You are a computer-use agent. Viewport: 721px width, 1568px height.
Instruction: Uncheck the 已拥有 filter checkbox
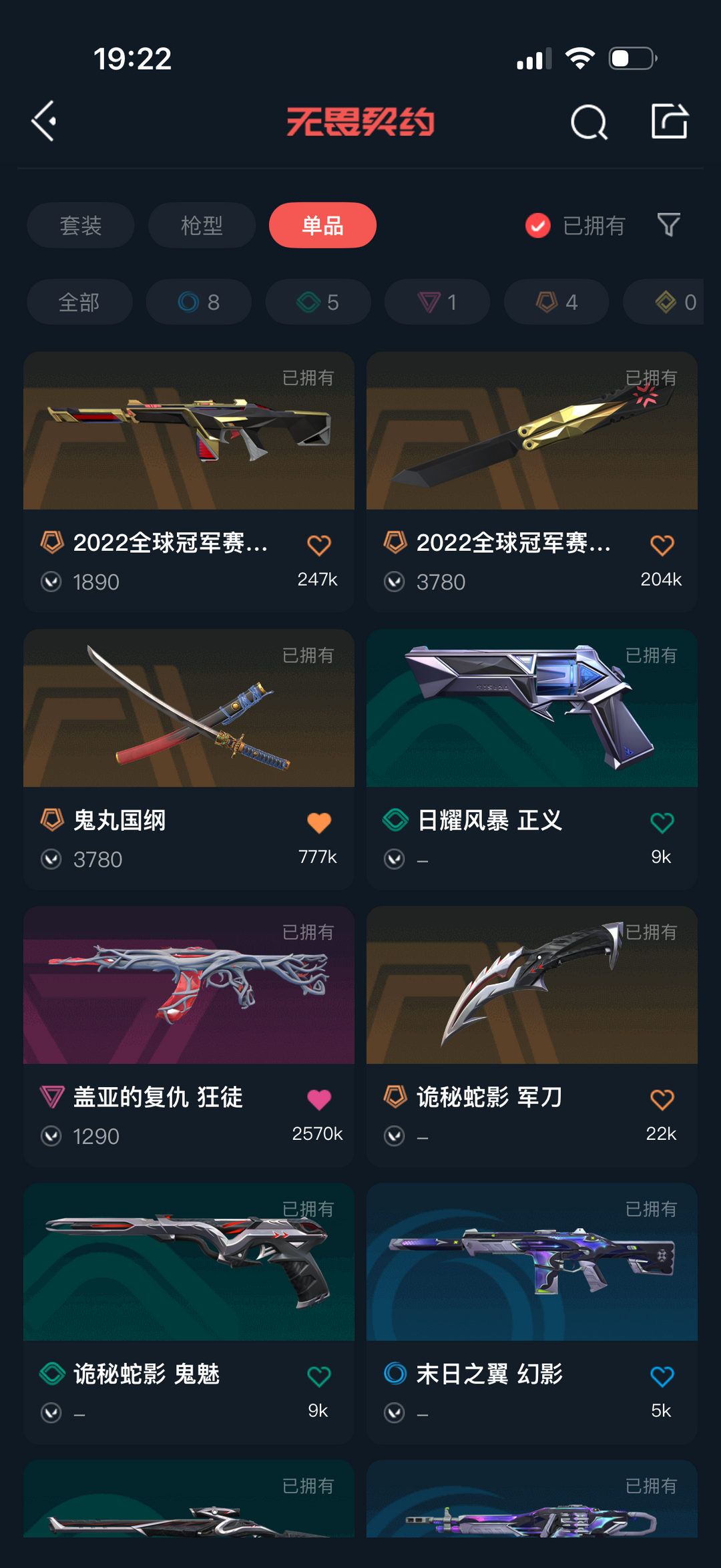537,226
